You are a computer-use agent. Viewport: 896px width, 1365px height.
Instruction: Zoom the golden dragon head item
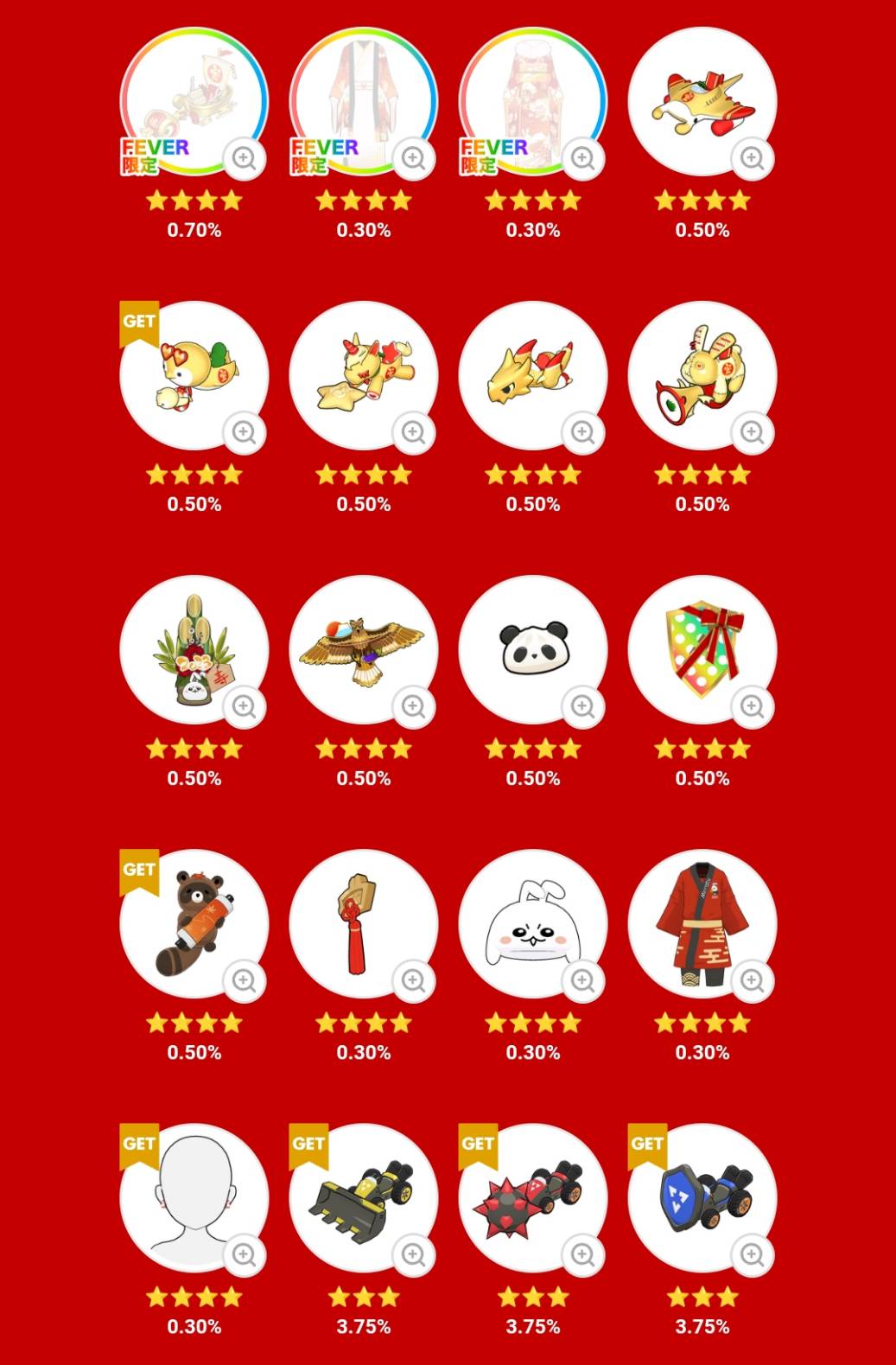582,432
